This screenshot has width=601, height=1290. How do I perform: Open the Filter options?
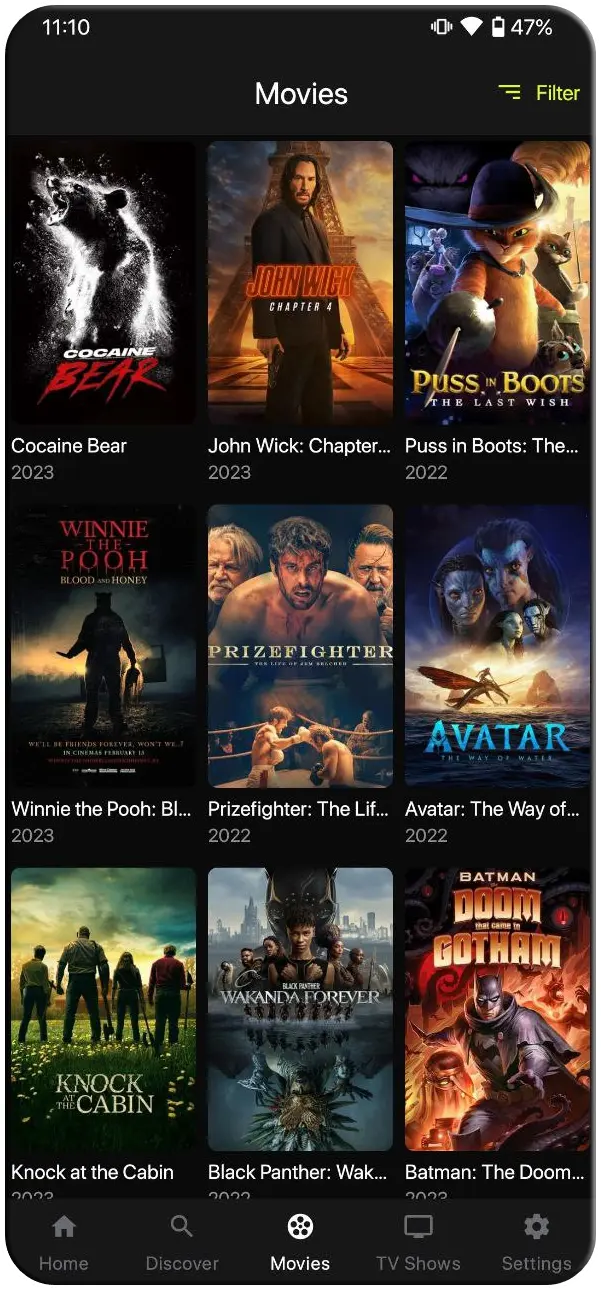(x=540, y=93)
